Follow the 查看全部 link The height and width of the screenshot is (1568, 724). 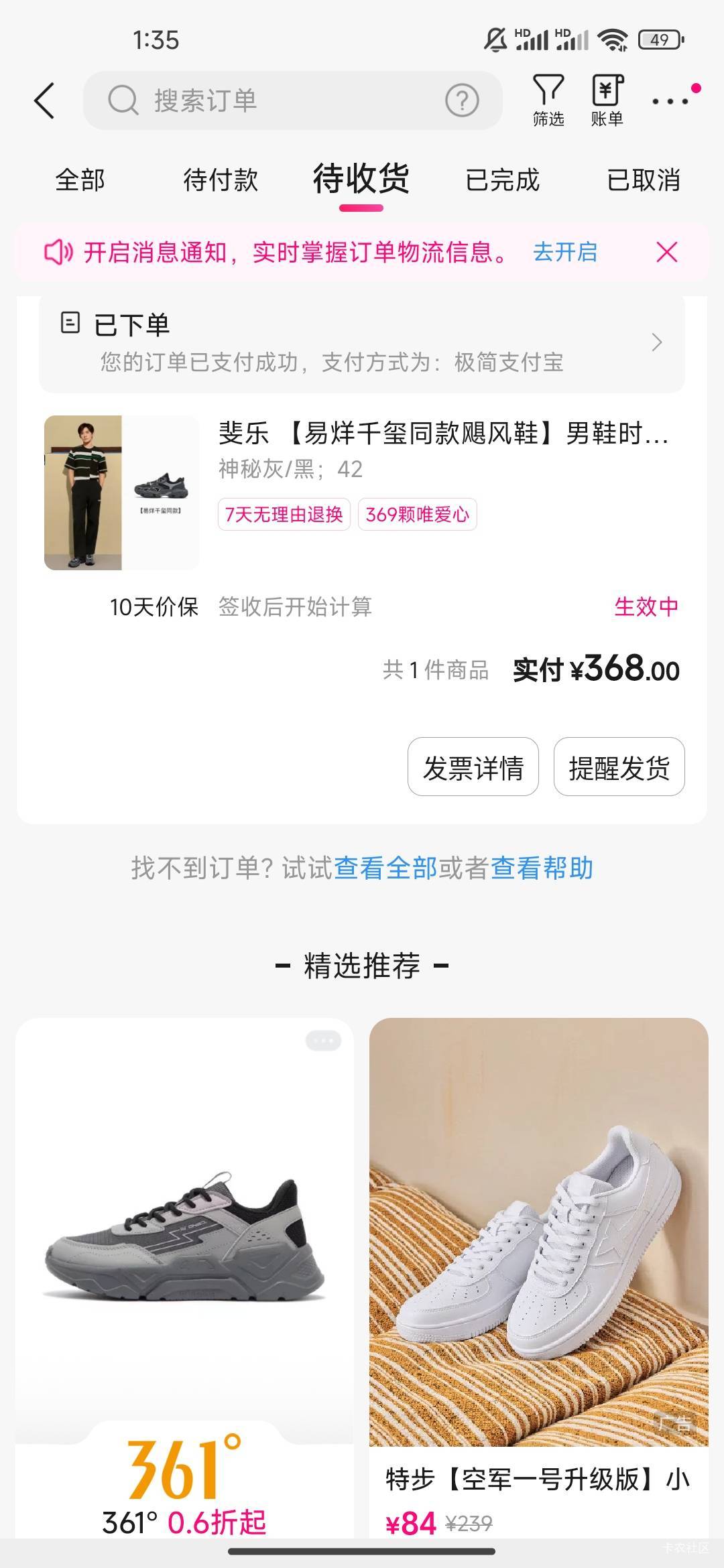point(385,868)
